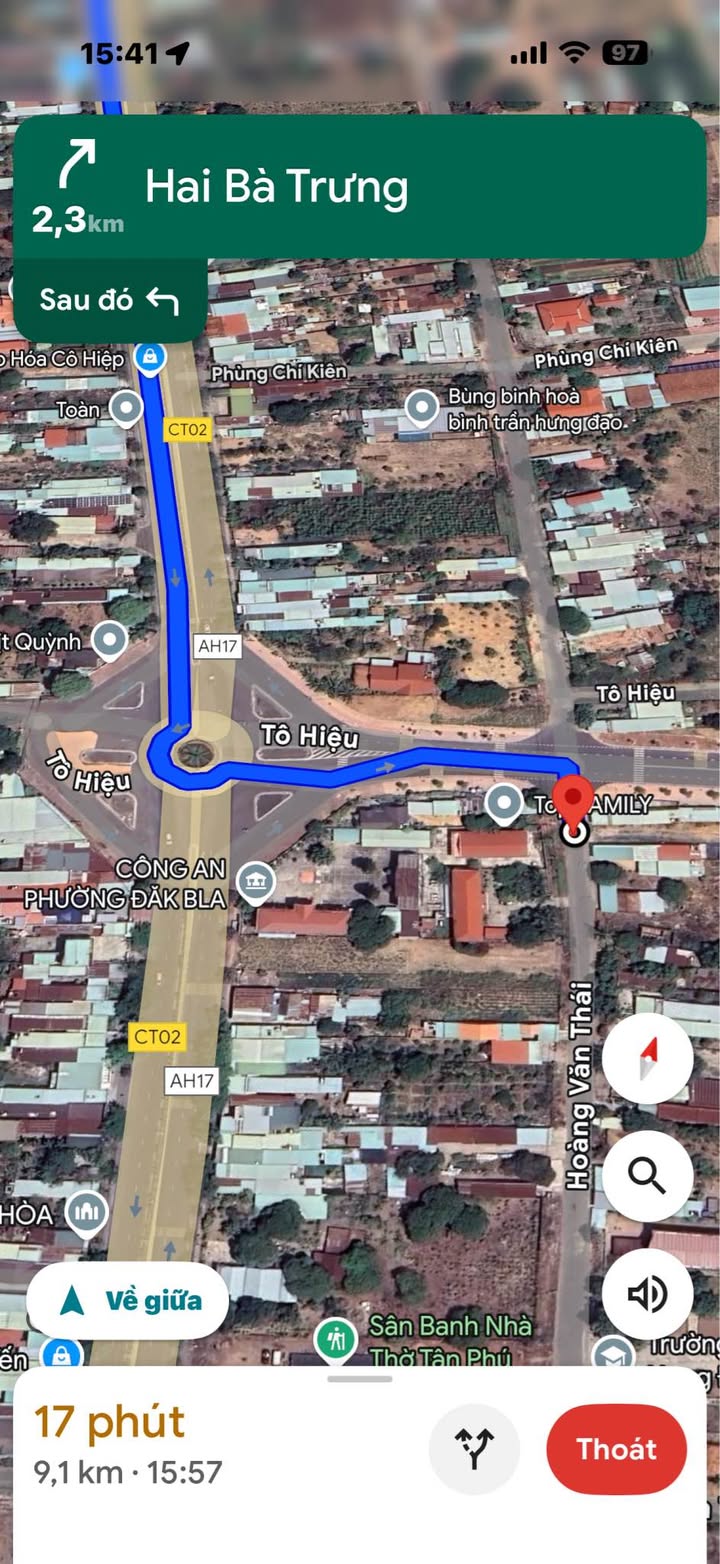Viewport: 720px width, 1564px height.
Task: Open the alternate routes button
Action: tap(474, 1448)
